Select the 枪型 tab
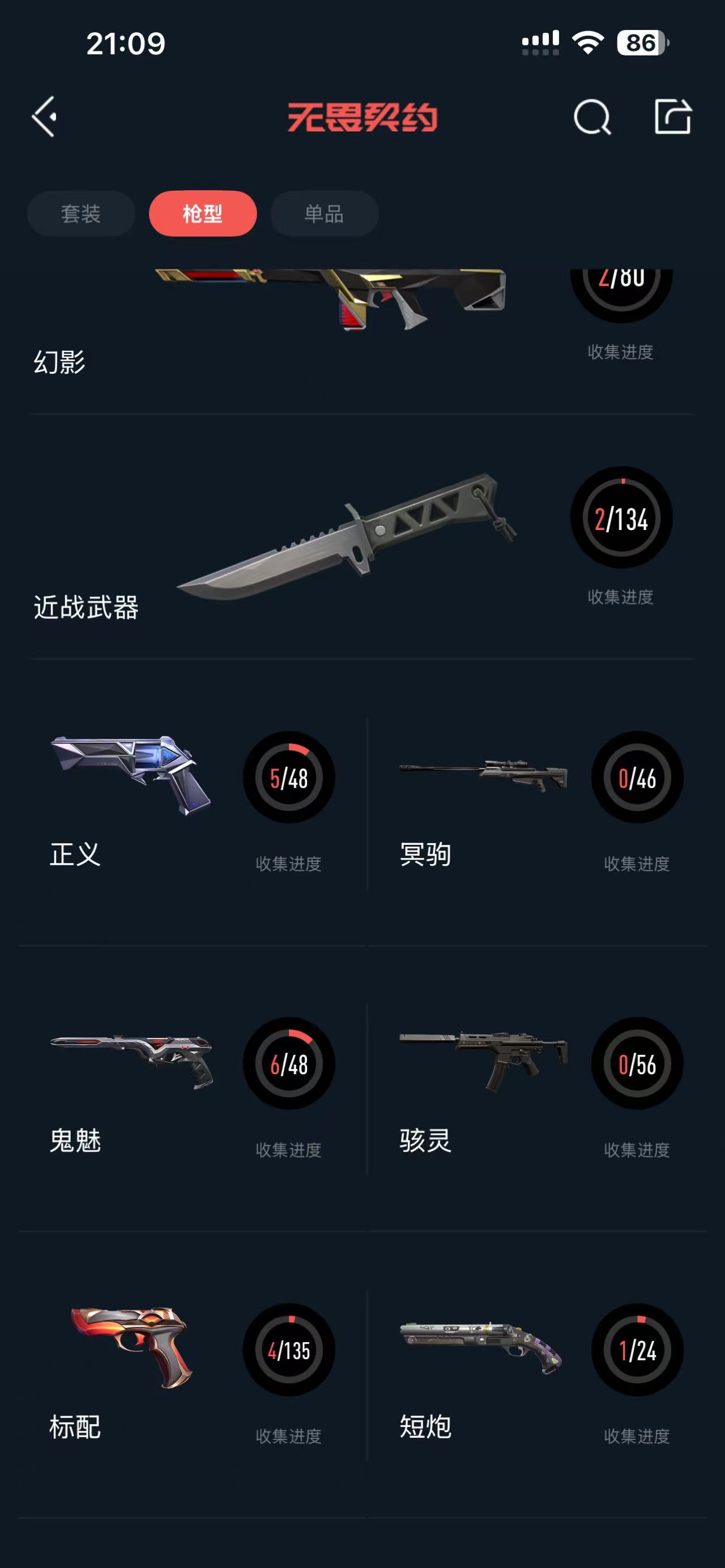 [x=203, y=213]
